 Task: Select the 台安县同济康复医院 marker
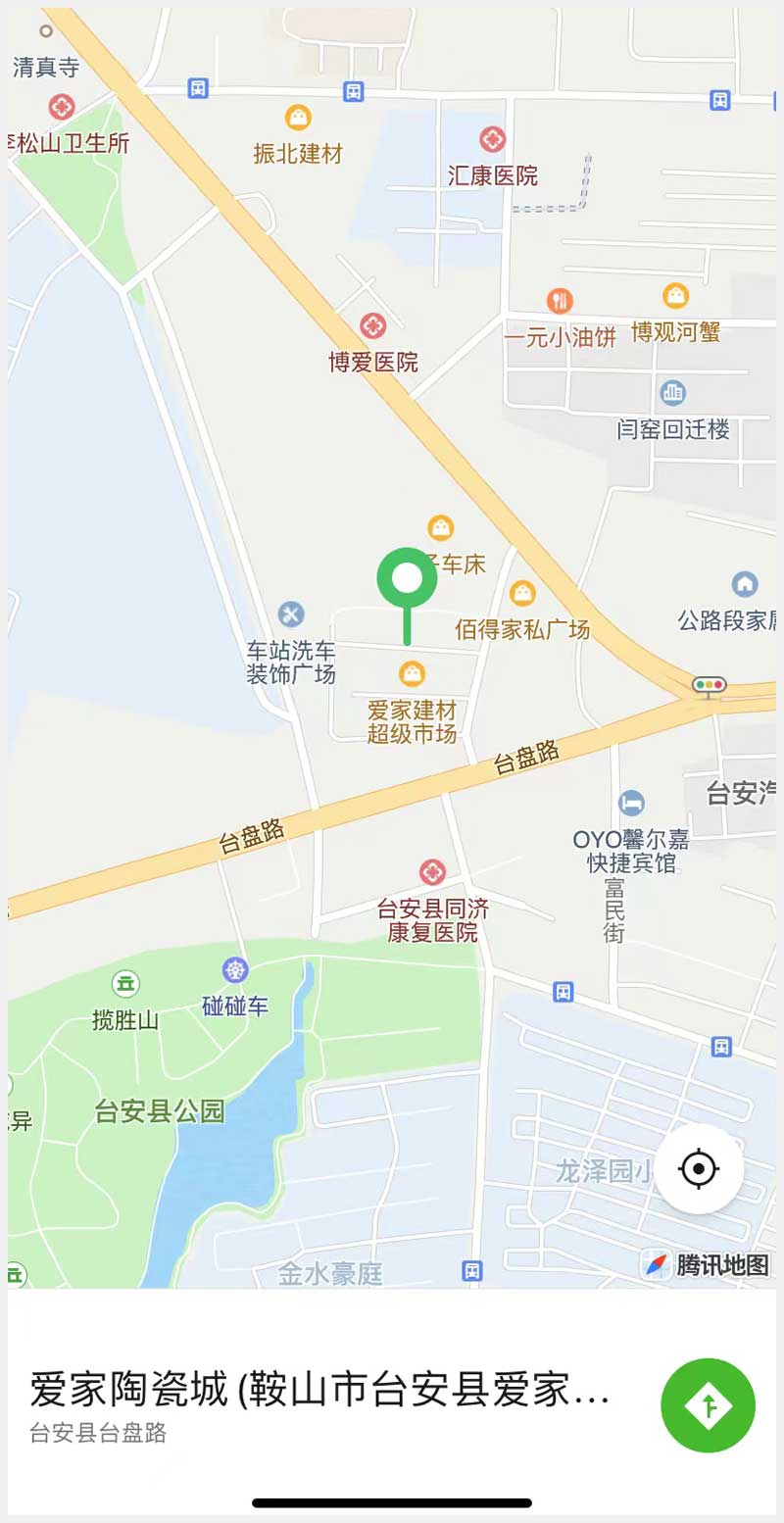(x=432, y=872)
